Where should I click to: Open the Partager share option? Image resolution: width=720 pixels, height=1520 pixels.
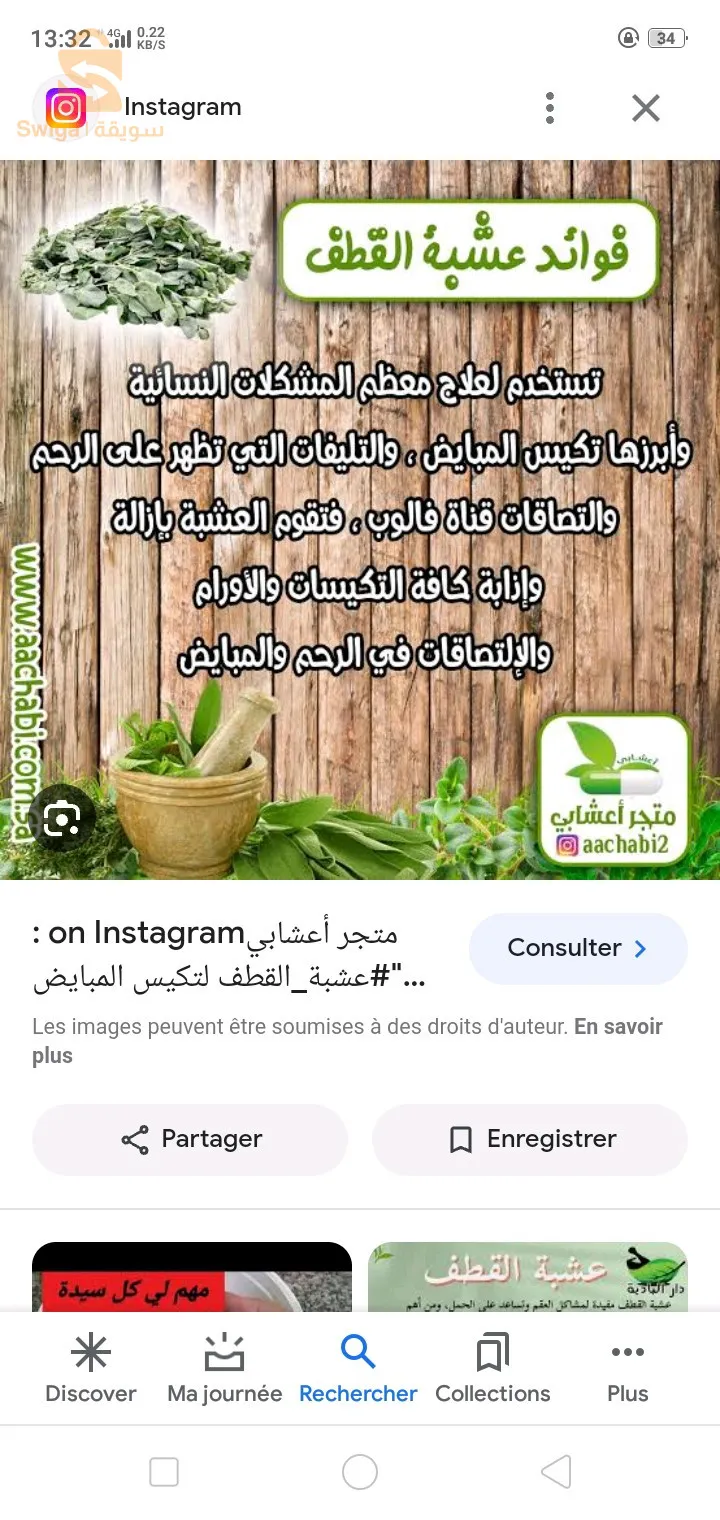coord(189,1139)
